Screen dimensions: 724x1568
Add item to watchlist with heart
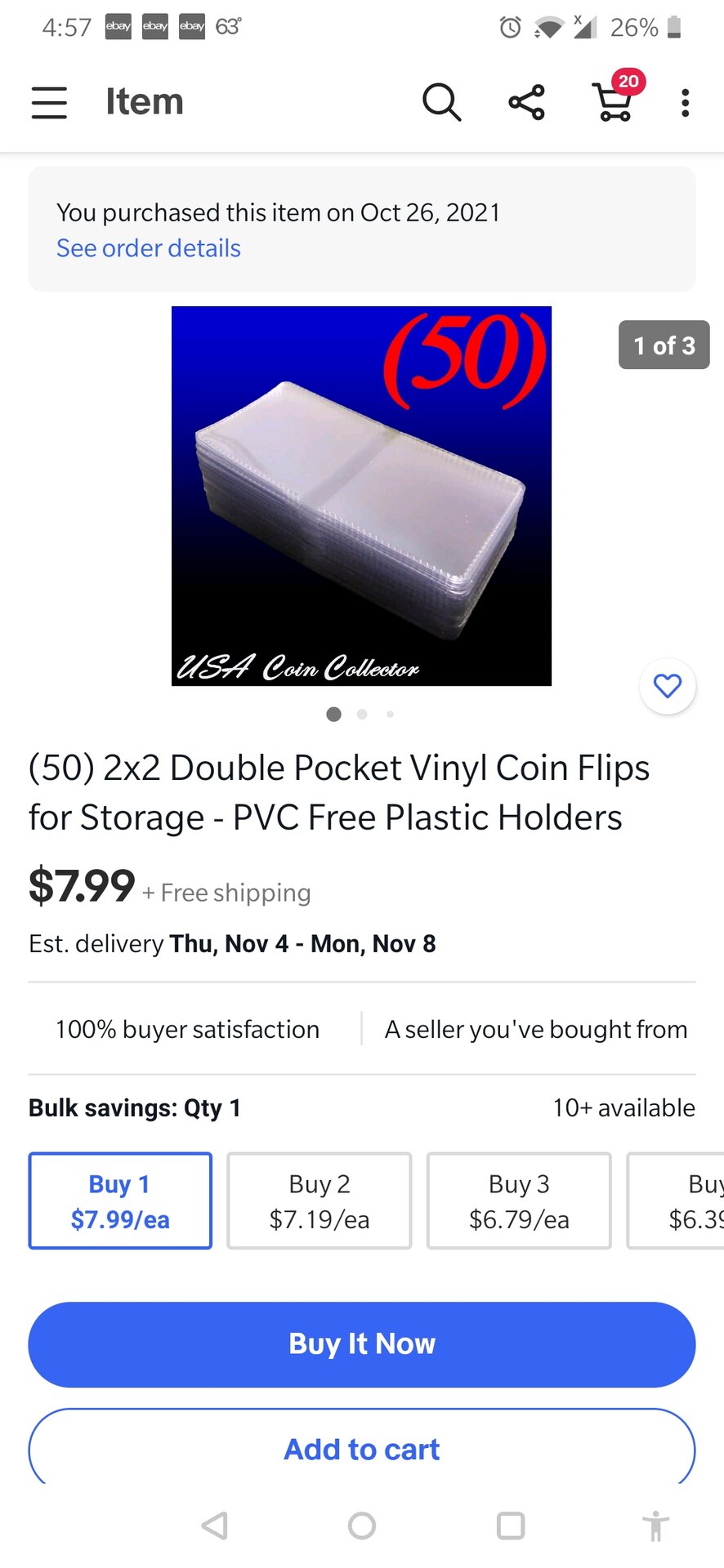(x=668, y=686)
